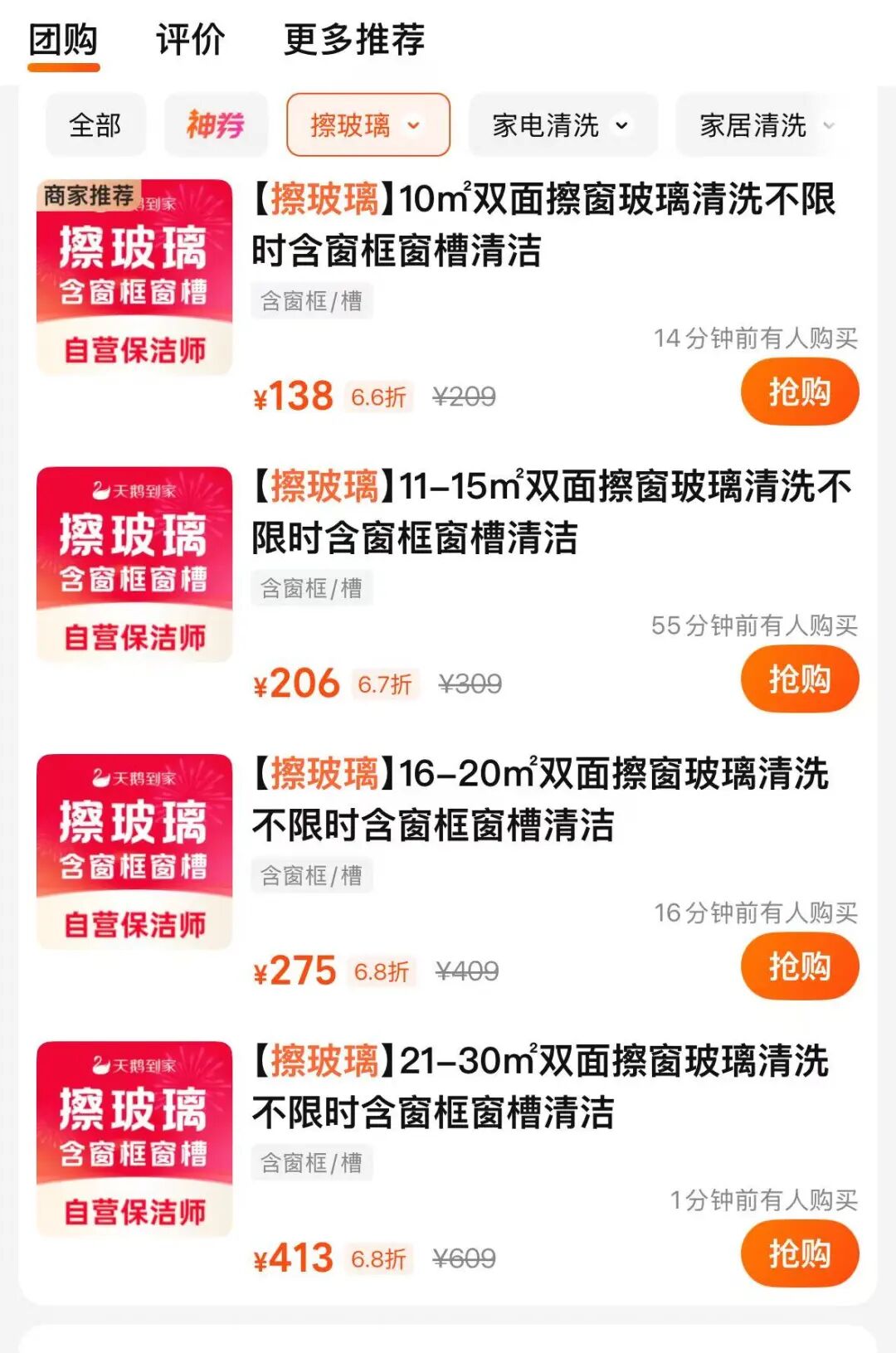
Task: Expand the 擦玻璃 dropdown filter
Action: click(x=368, y=125)
